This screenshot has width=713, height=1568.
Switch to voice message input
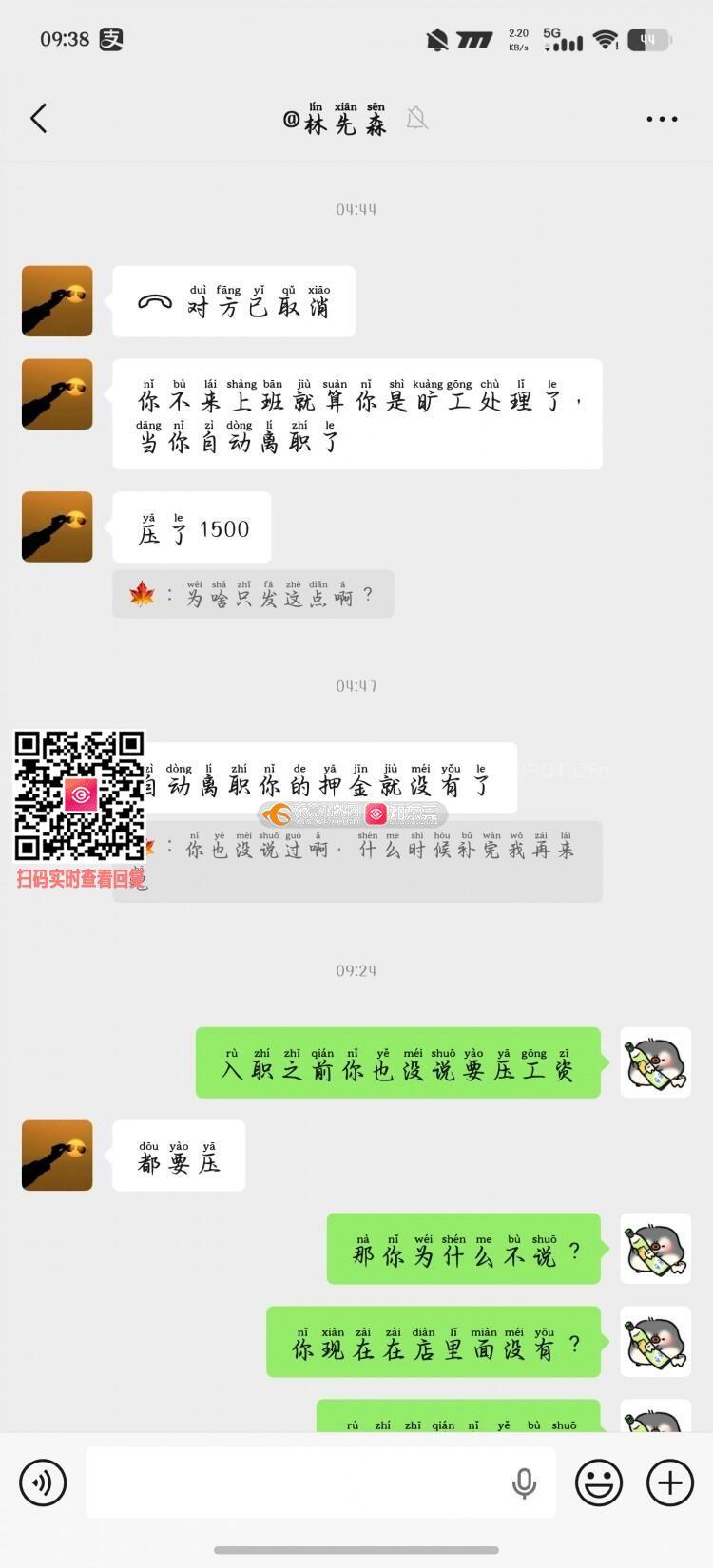click(43, 1482)
